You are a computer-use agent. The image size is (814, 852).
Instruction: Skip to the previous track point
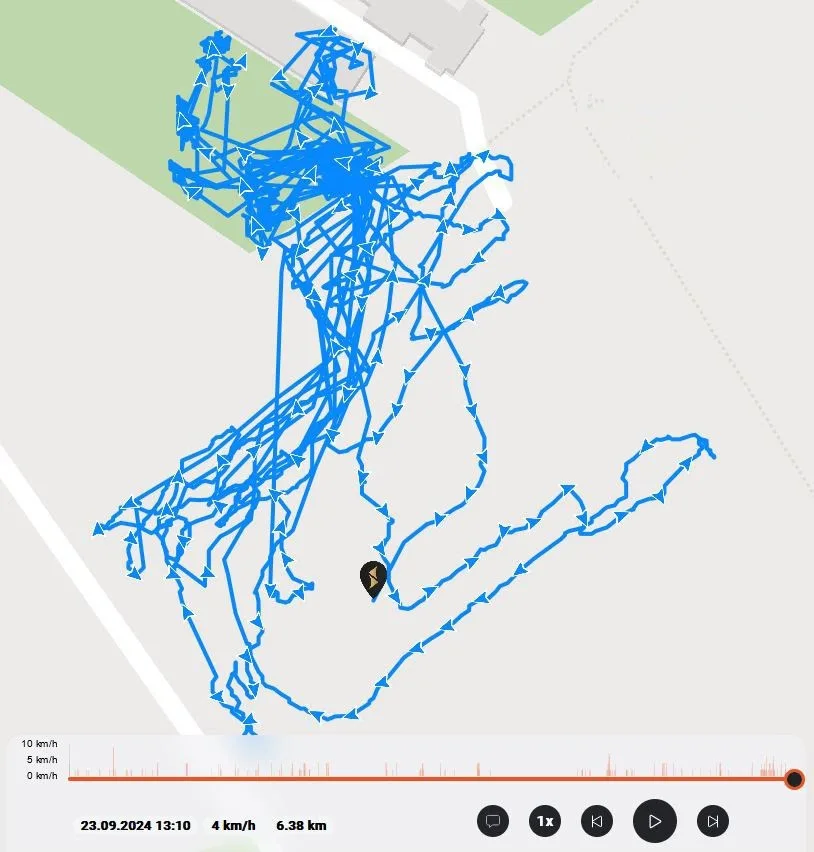click(x=597, y=821)
